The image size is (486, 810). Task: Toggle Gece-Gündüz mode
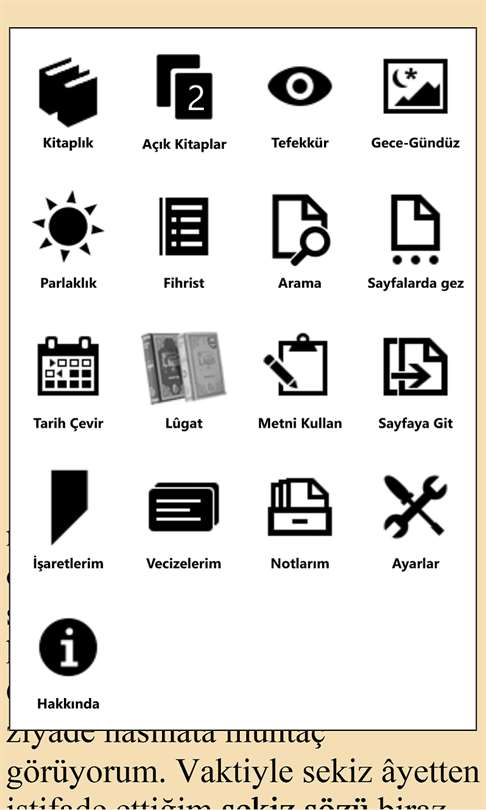click(x=415, y=103)
